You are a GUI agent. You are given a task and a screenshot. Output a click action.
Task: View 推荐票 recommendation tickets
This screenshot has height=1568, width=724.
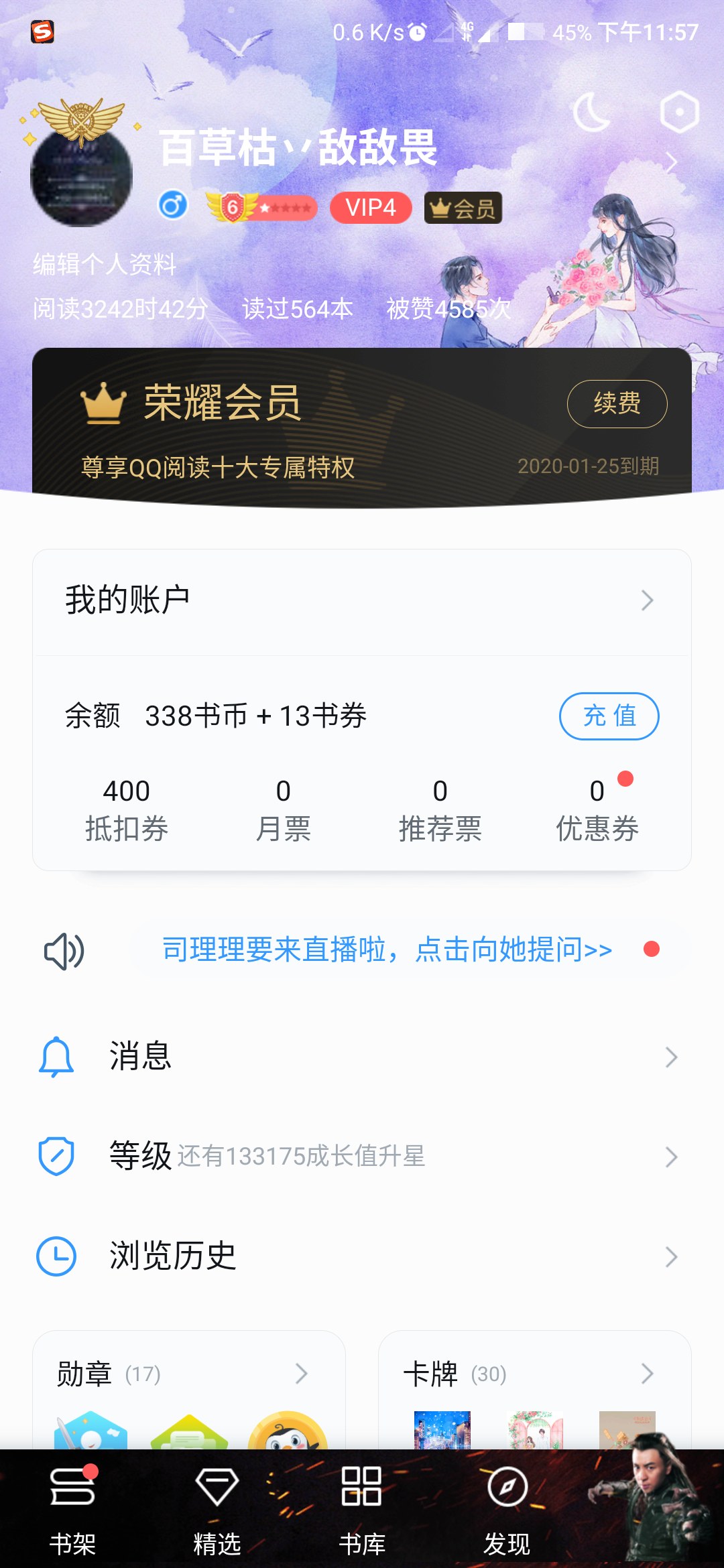(440, 809)
